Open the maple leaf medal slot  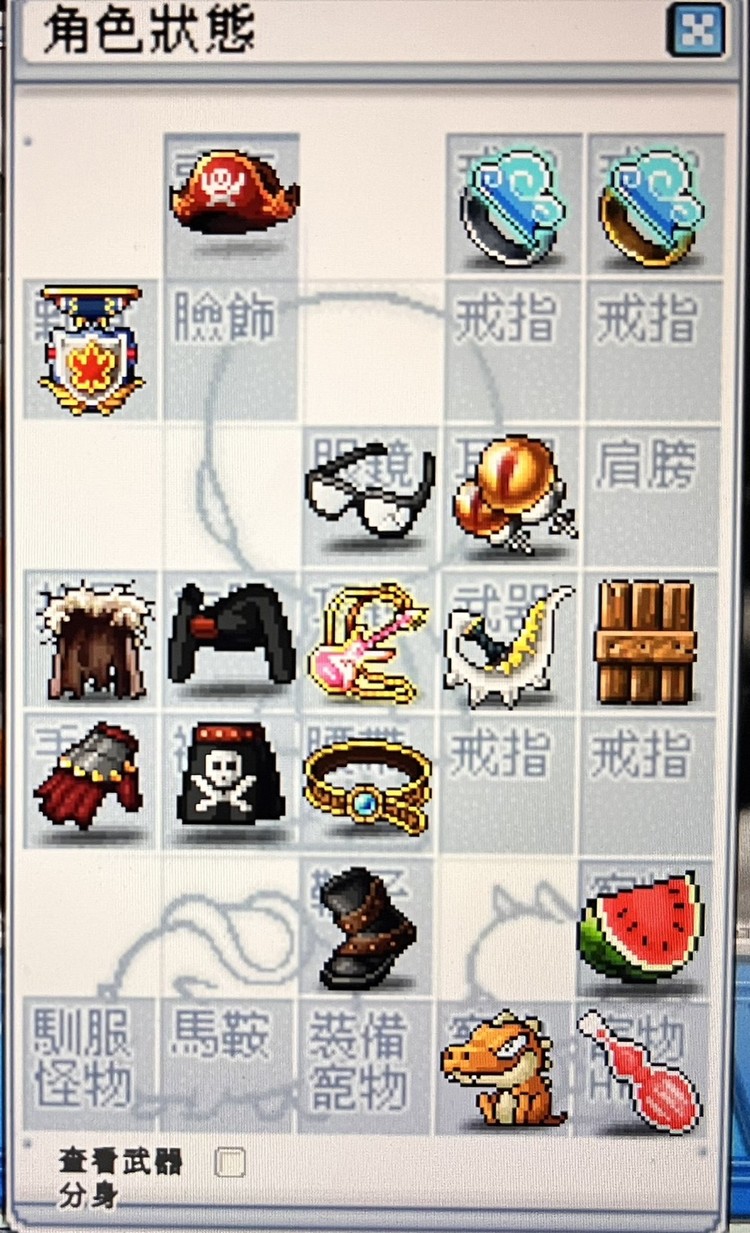pyautogui.click(x=91, y=349)
